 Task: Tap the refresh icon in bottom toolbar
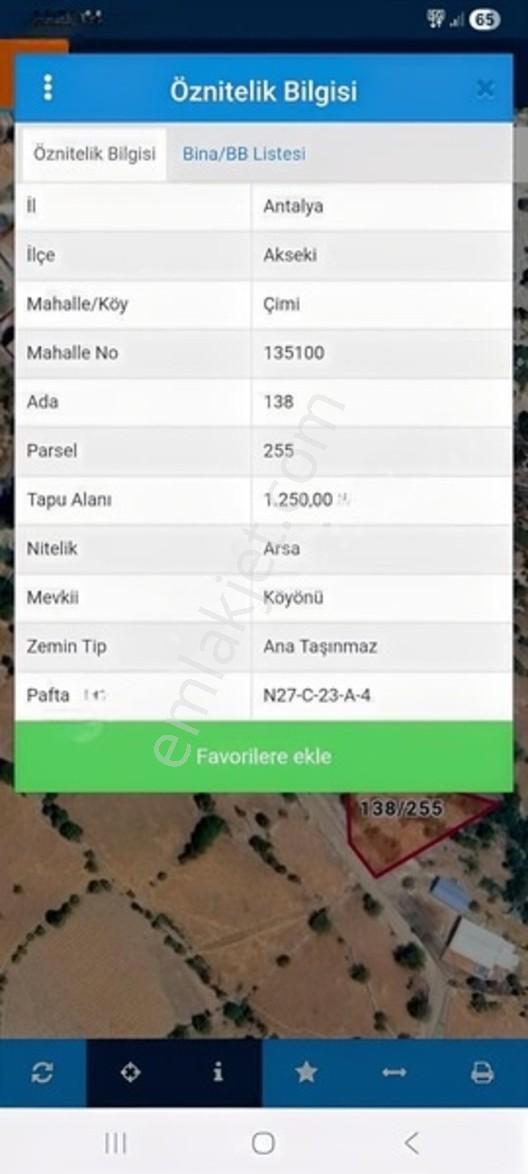(x=43, y=1072)
